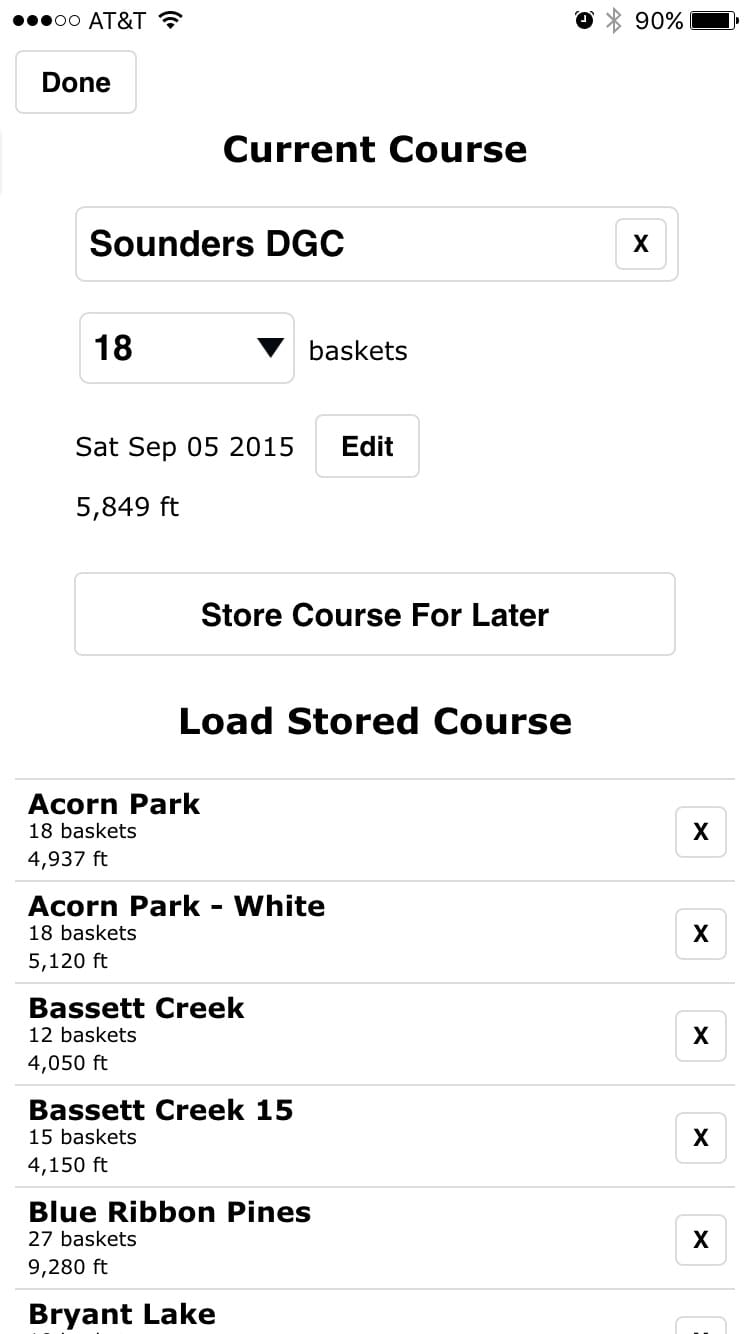Check the Bluetooth status icon
Viewport: 750px width, 1334px height.
point(614,19)
